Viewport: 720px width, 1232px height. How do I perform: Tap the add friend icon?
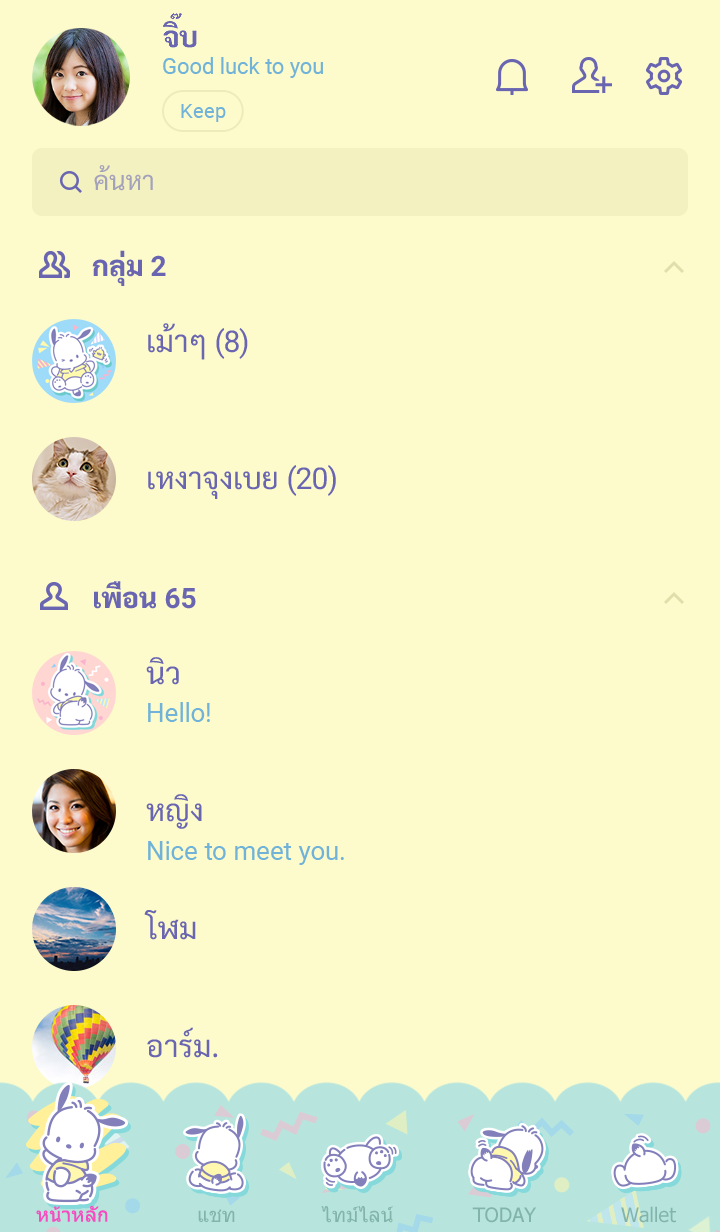click(x=590, y=77)
